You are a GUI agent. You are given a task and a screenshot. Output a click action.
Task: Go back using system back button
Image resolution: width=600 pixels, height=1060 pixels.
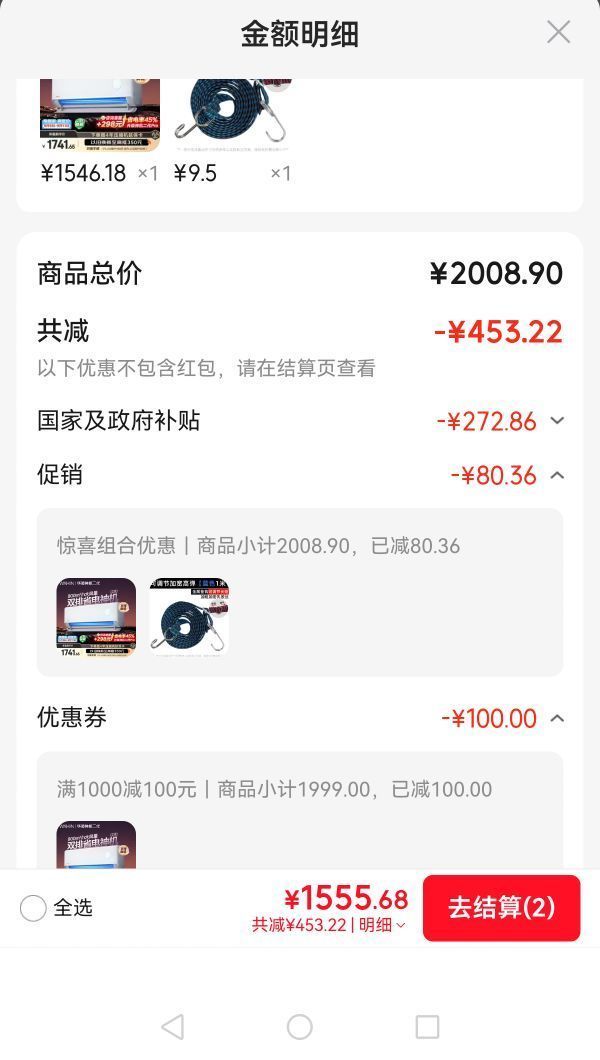click(x=173, y=1027)
